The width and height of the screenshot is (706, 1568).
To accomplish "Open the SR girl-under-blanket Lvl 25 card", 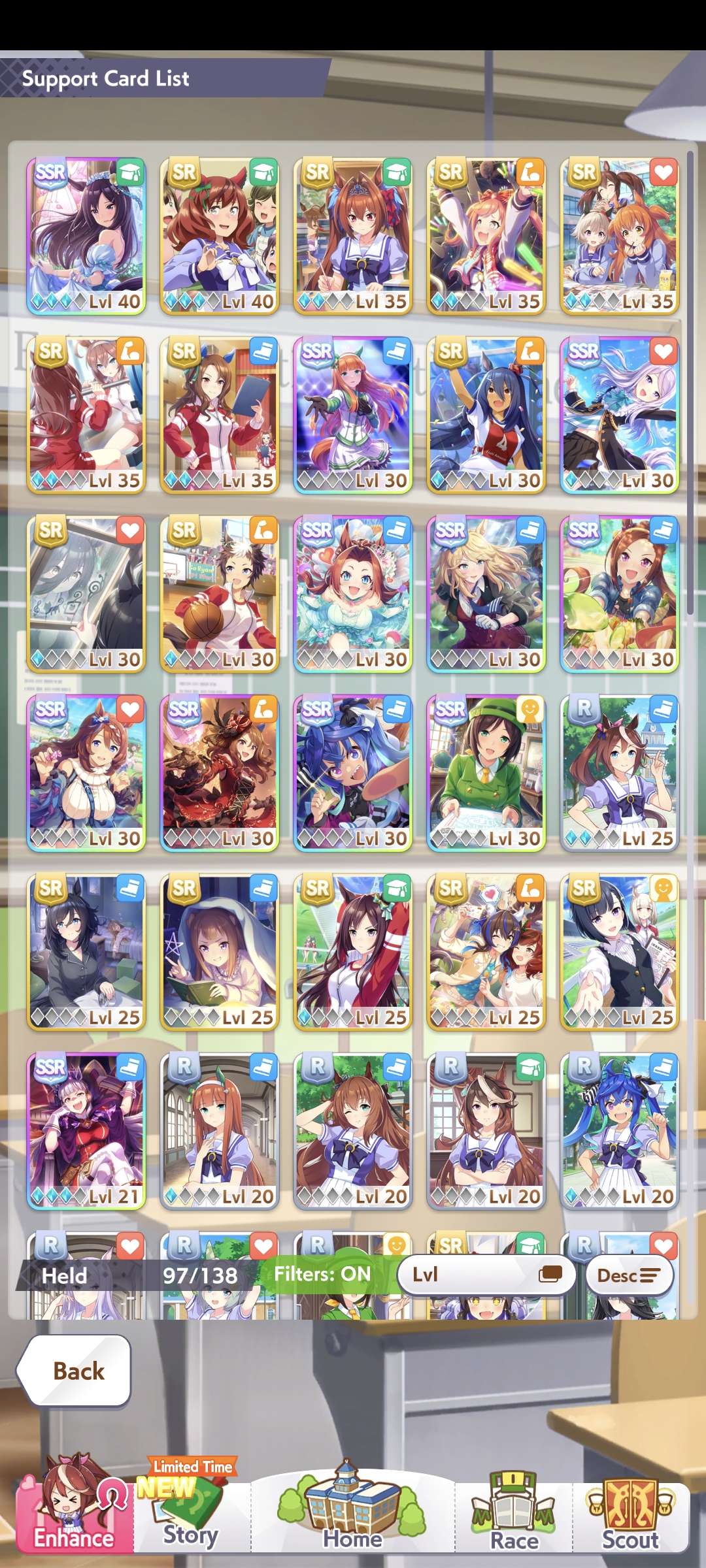I will coord(220,952).
